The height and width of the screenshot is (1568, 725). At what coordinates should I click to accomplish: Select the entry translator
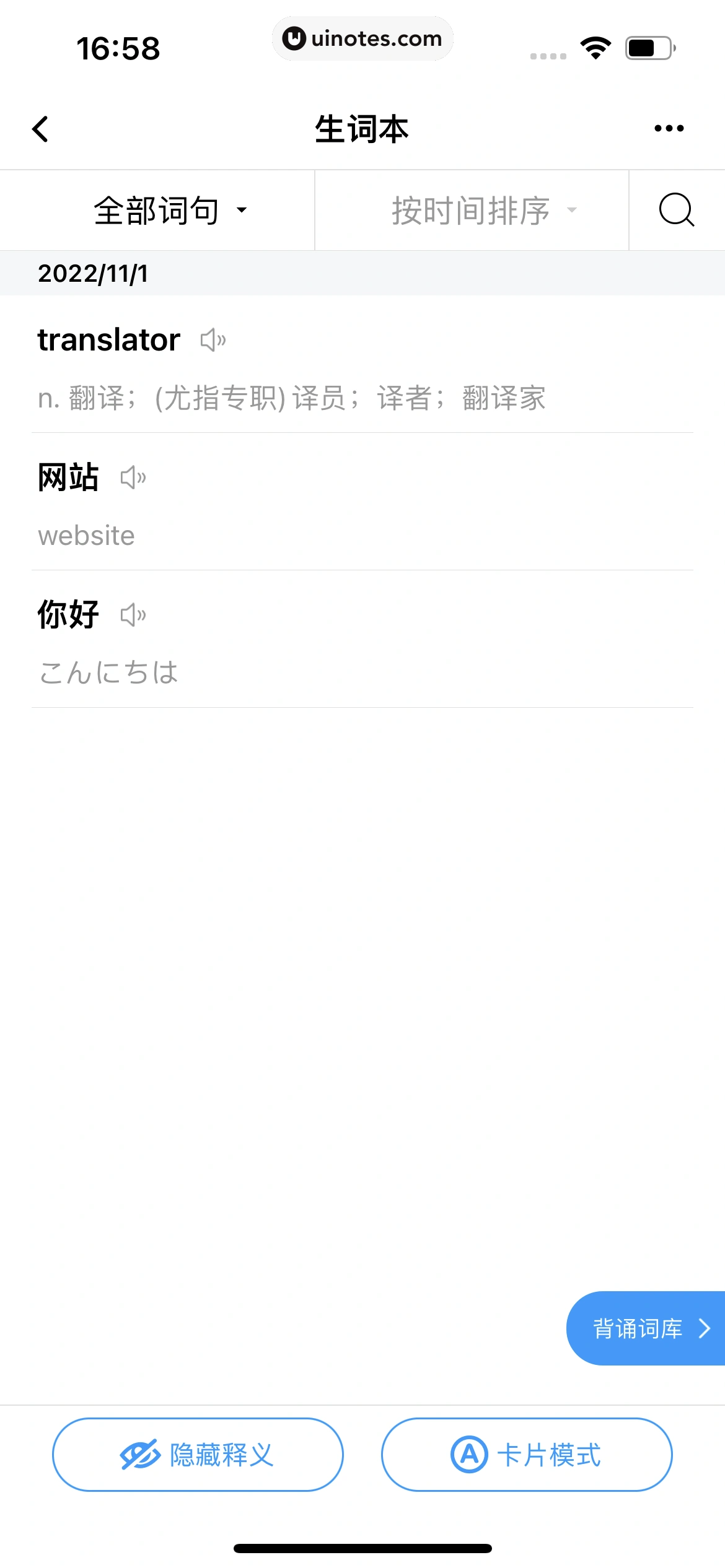click(107, 339)
